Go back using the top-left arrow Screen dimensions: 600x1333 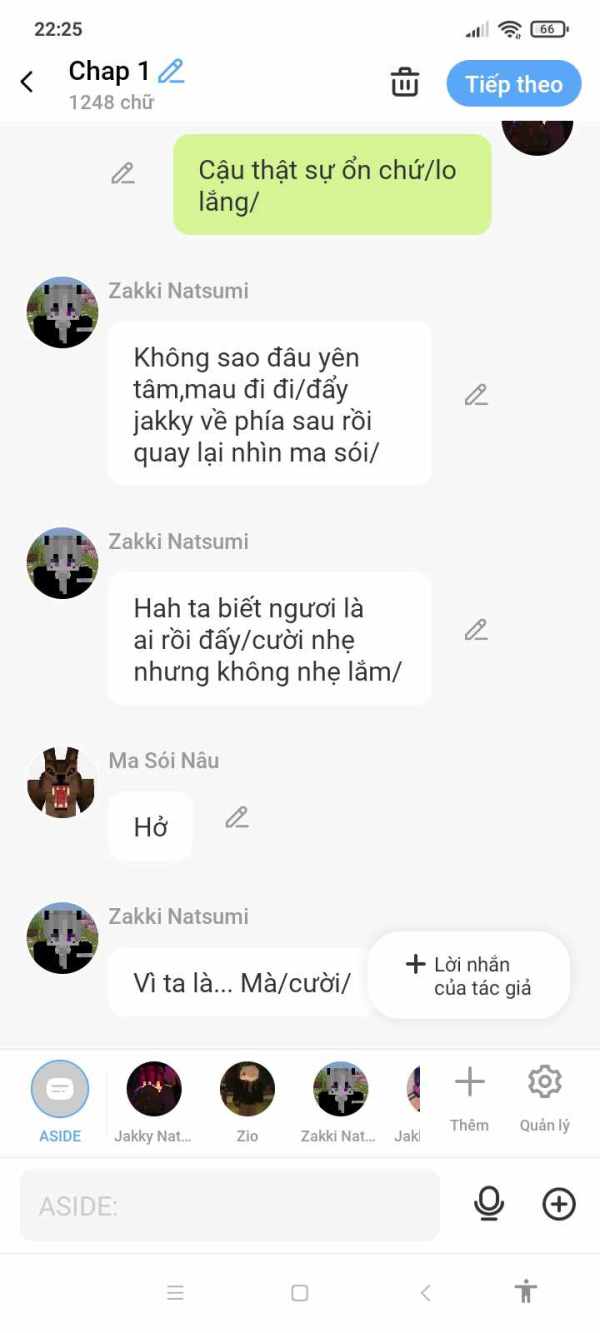(27, 82)
